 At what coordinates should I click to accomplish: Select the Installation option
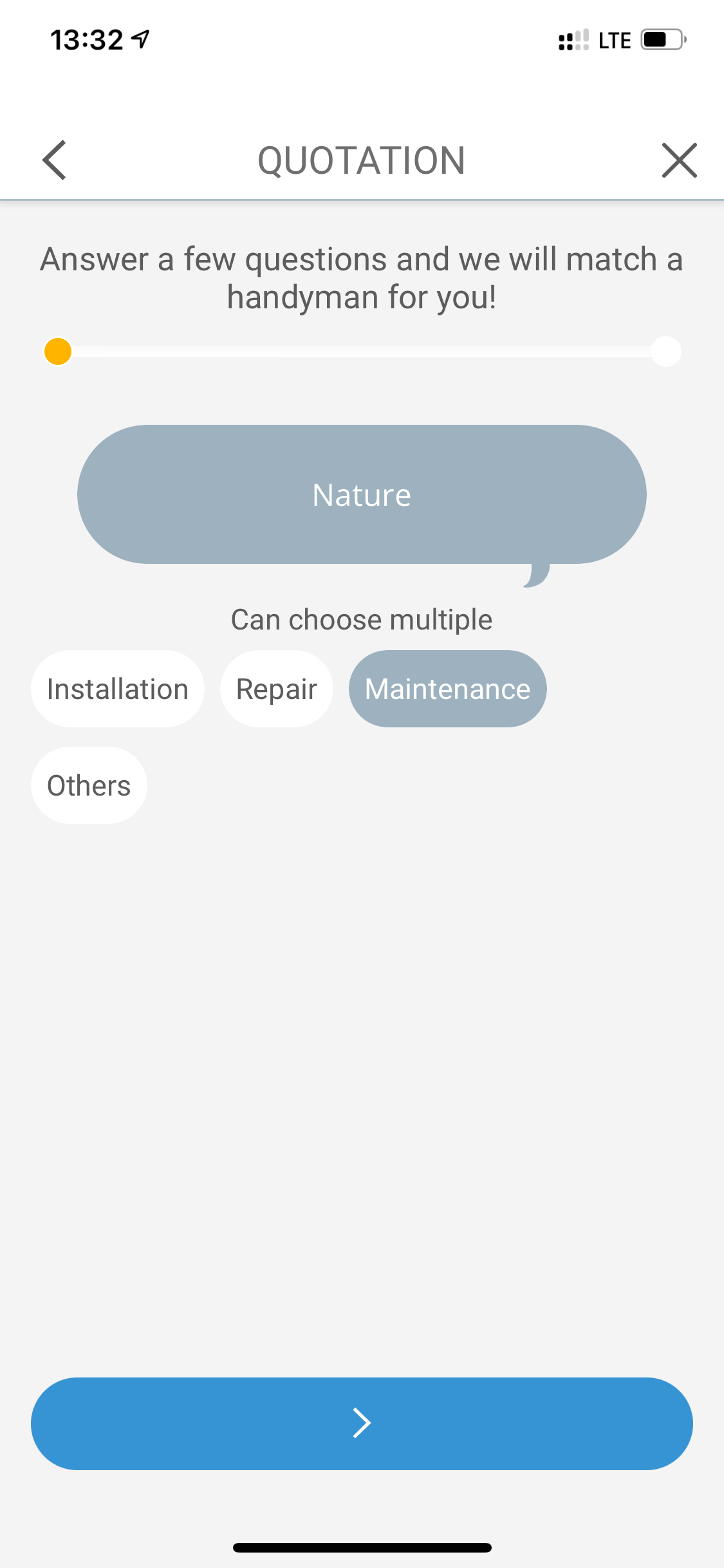click(x=118, y=689)
